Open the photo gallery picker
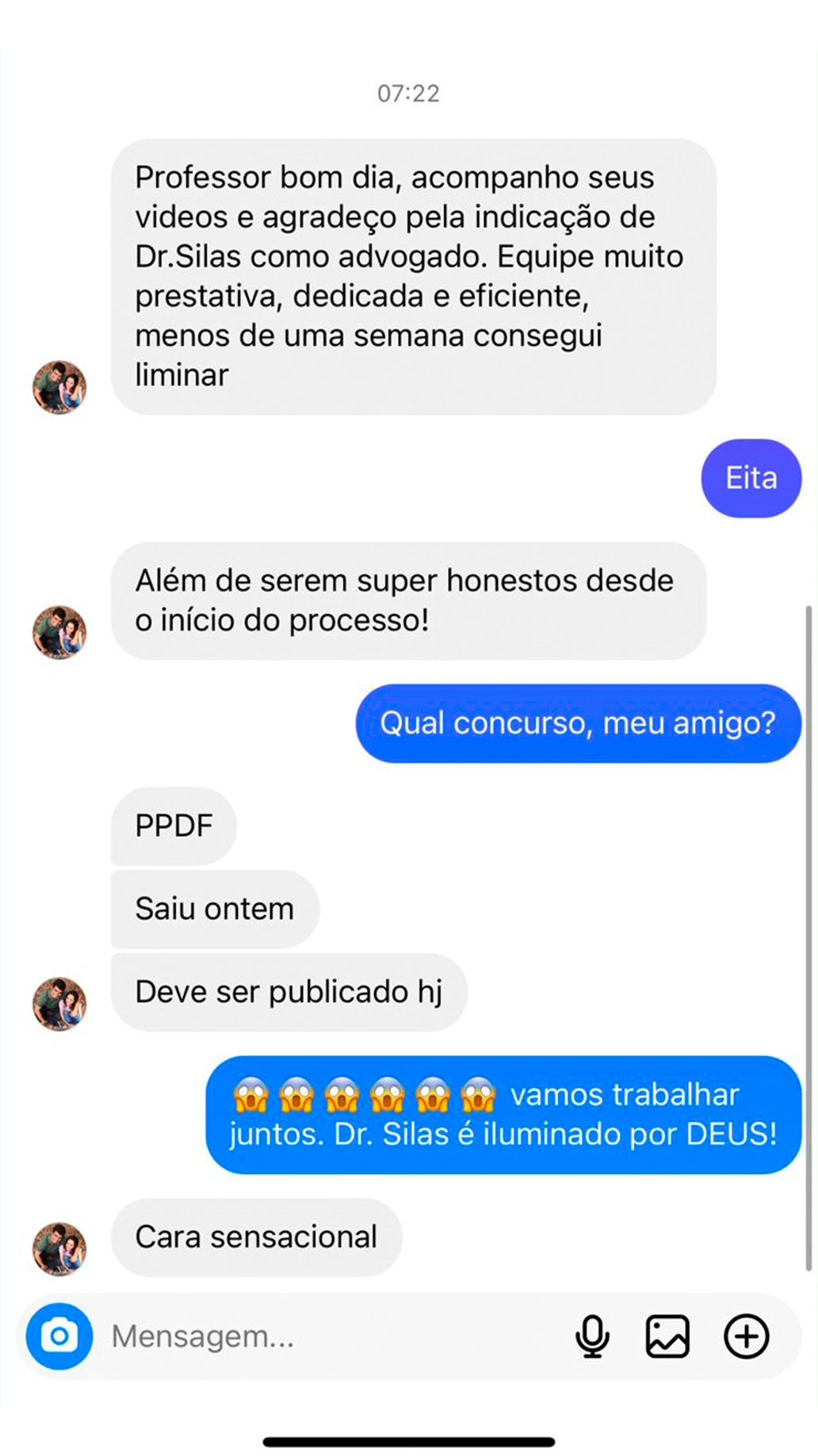Screen dimensions: 818x1456 pos(667,1336)
